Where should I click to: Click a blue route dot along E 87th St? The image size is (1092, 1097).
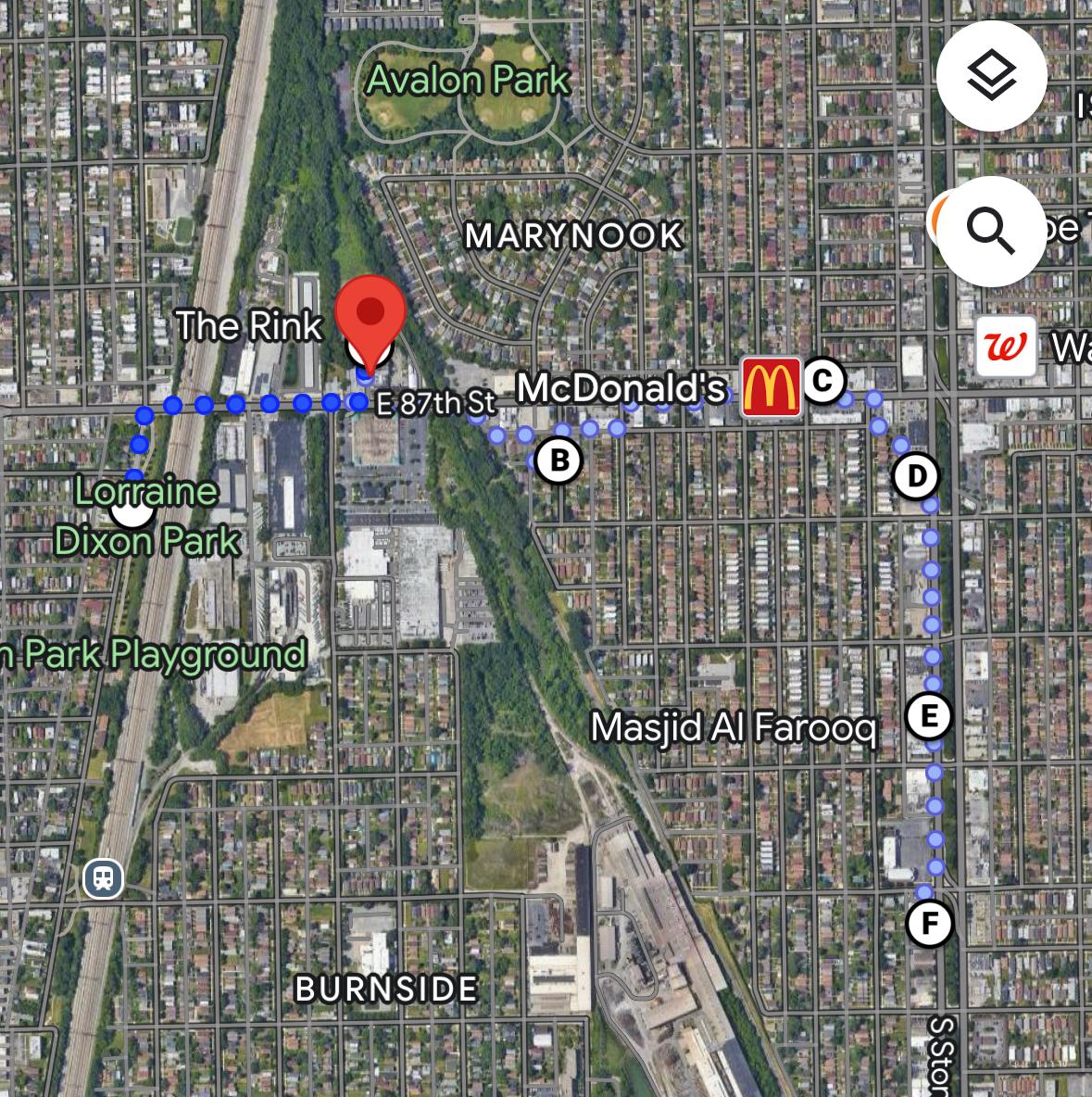coord(269,403)
